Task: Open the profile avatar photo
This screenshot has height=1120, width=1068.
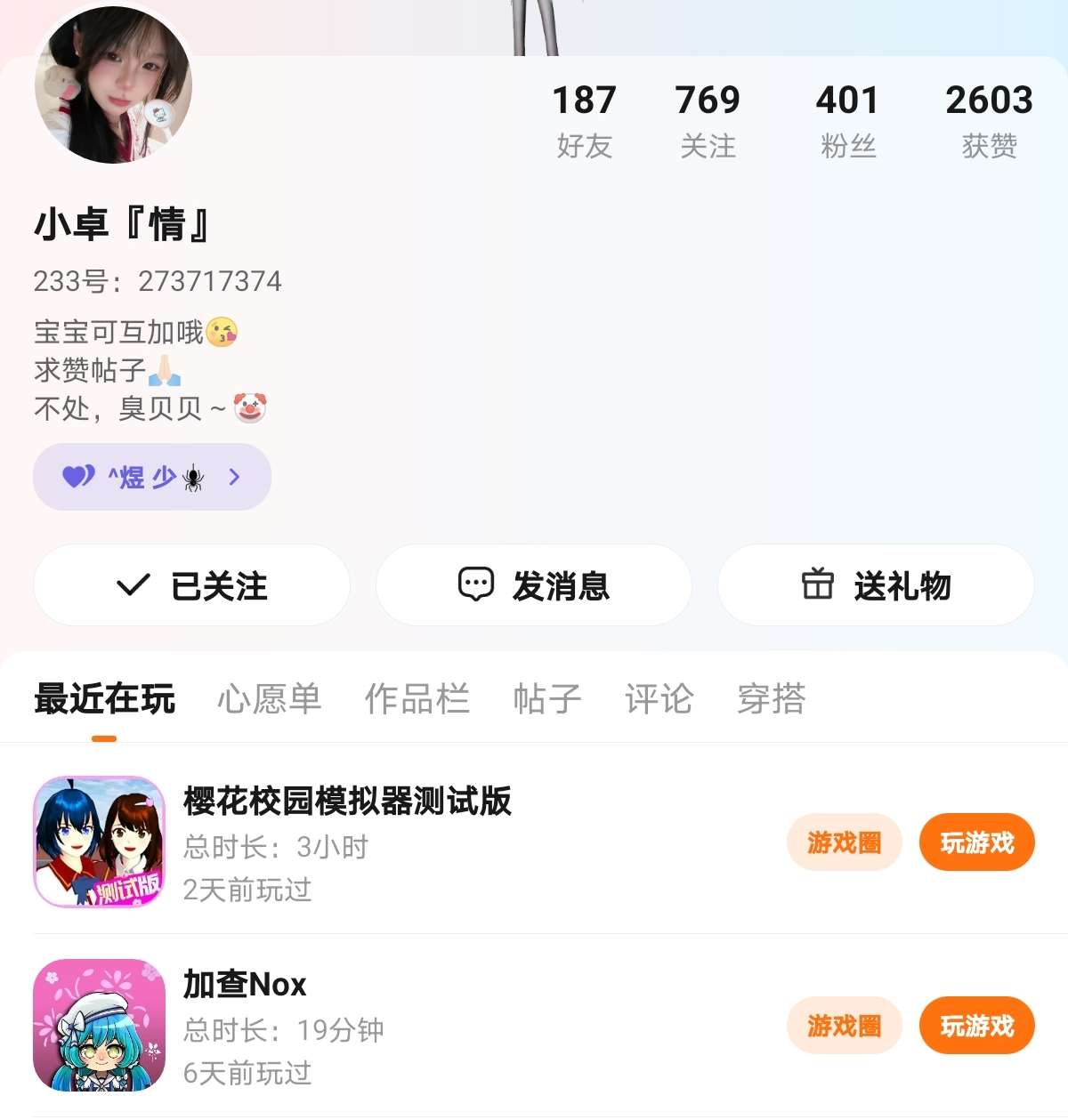Action: click(x=113, y=85)
